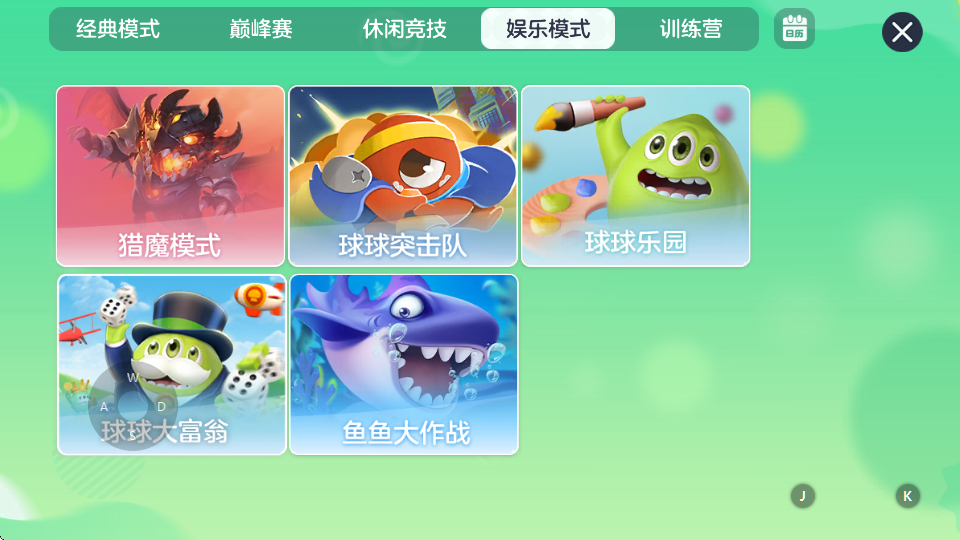Open the 日历 calendar icon
Image resolution: width=960 pixels, height=540 pixels.
point(794,29)
